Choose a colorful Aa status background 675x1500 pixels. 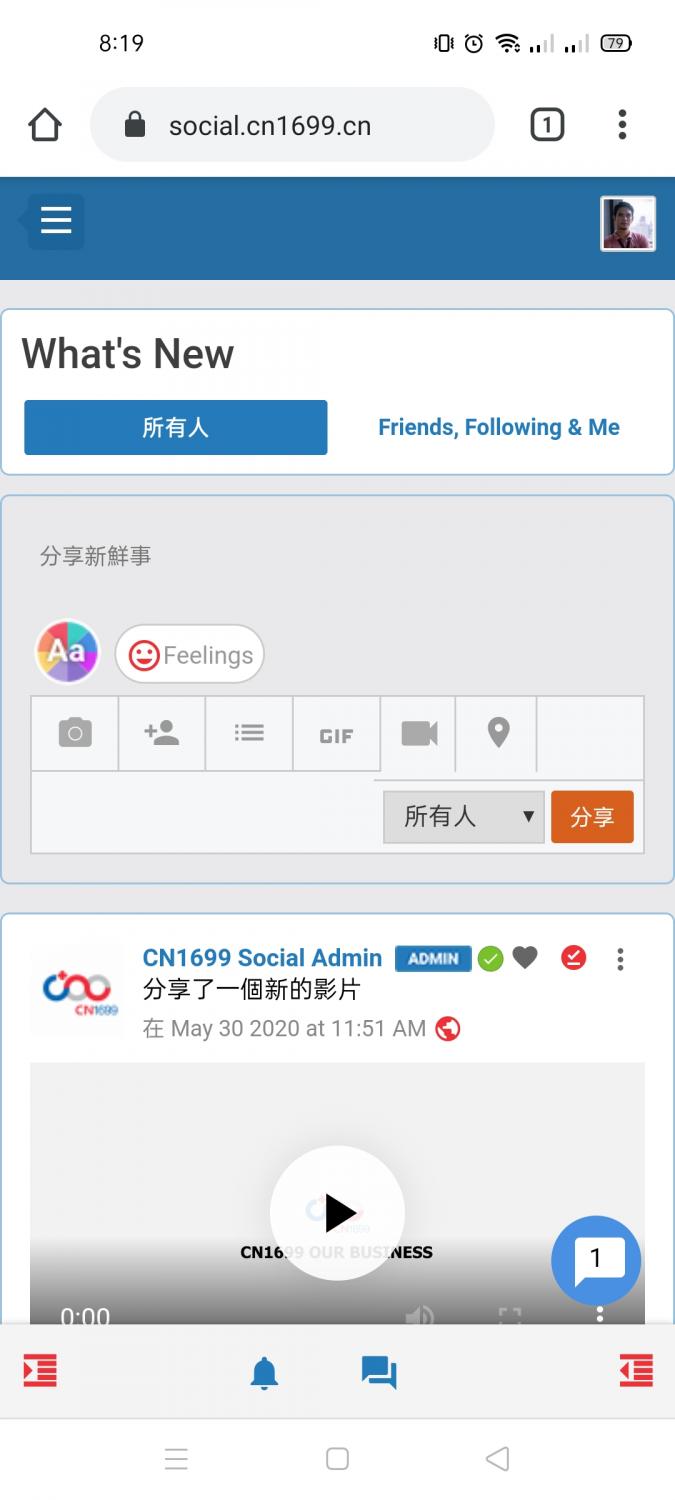(67, 654)
